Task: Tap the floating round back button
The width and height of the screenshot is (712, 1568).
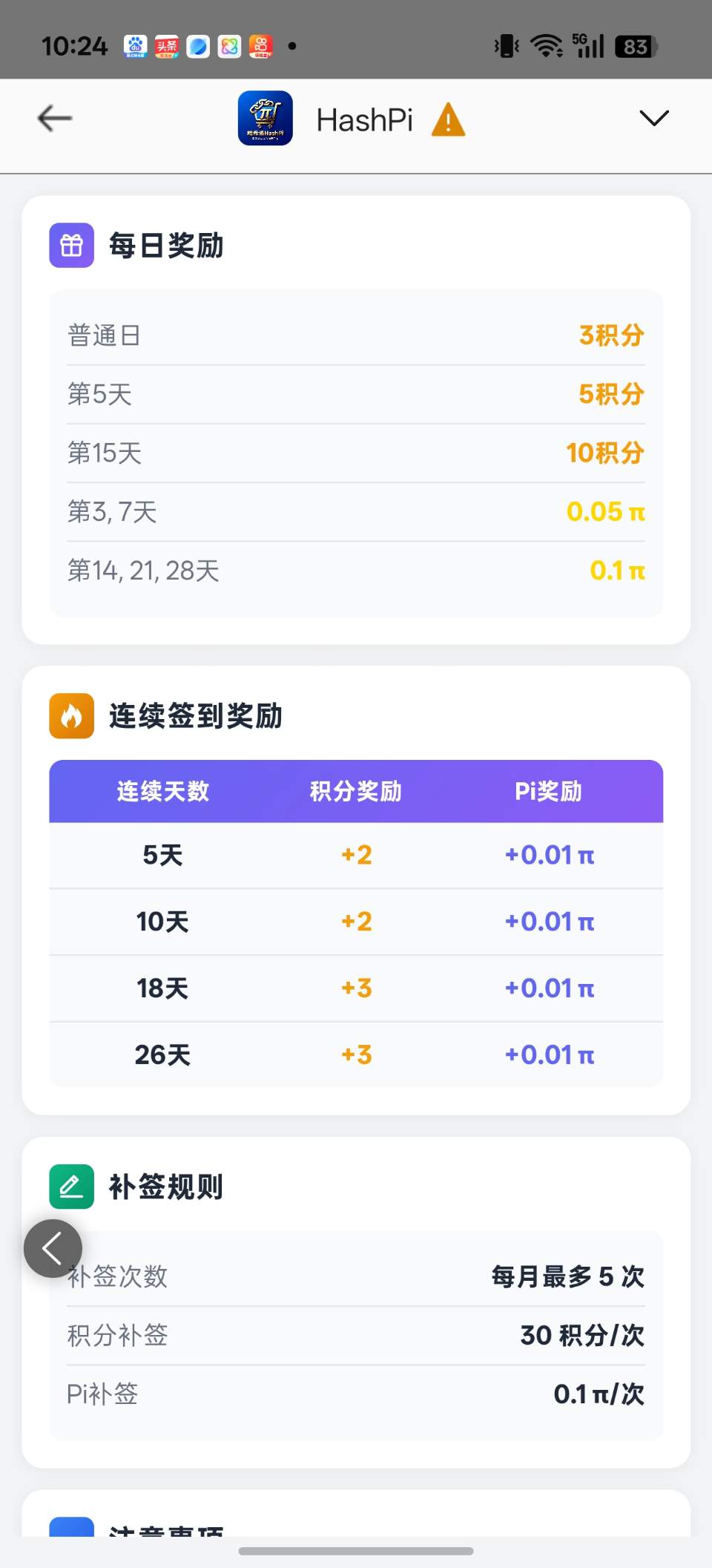Action: [53, 1248]
